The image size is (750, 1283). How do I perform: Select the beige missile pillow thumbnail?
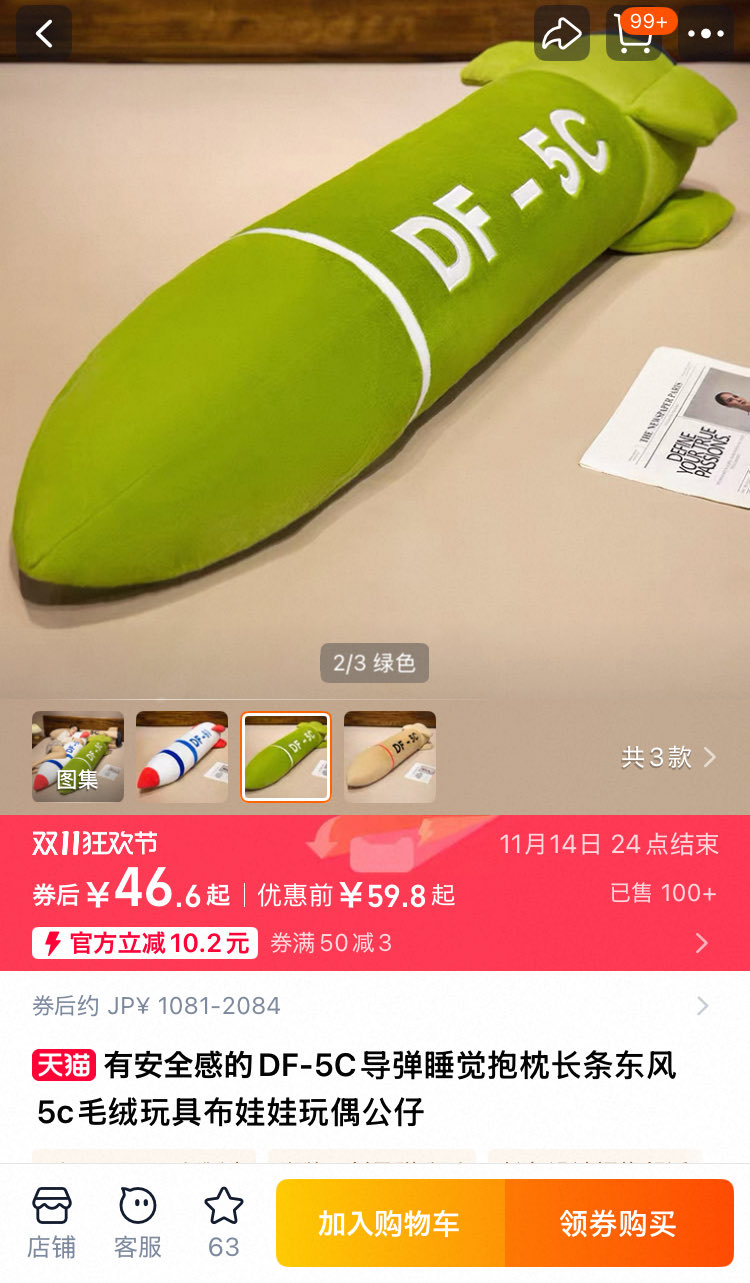[390, 757]
